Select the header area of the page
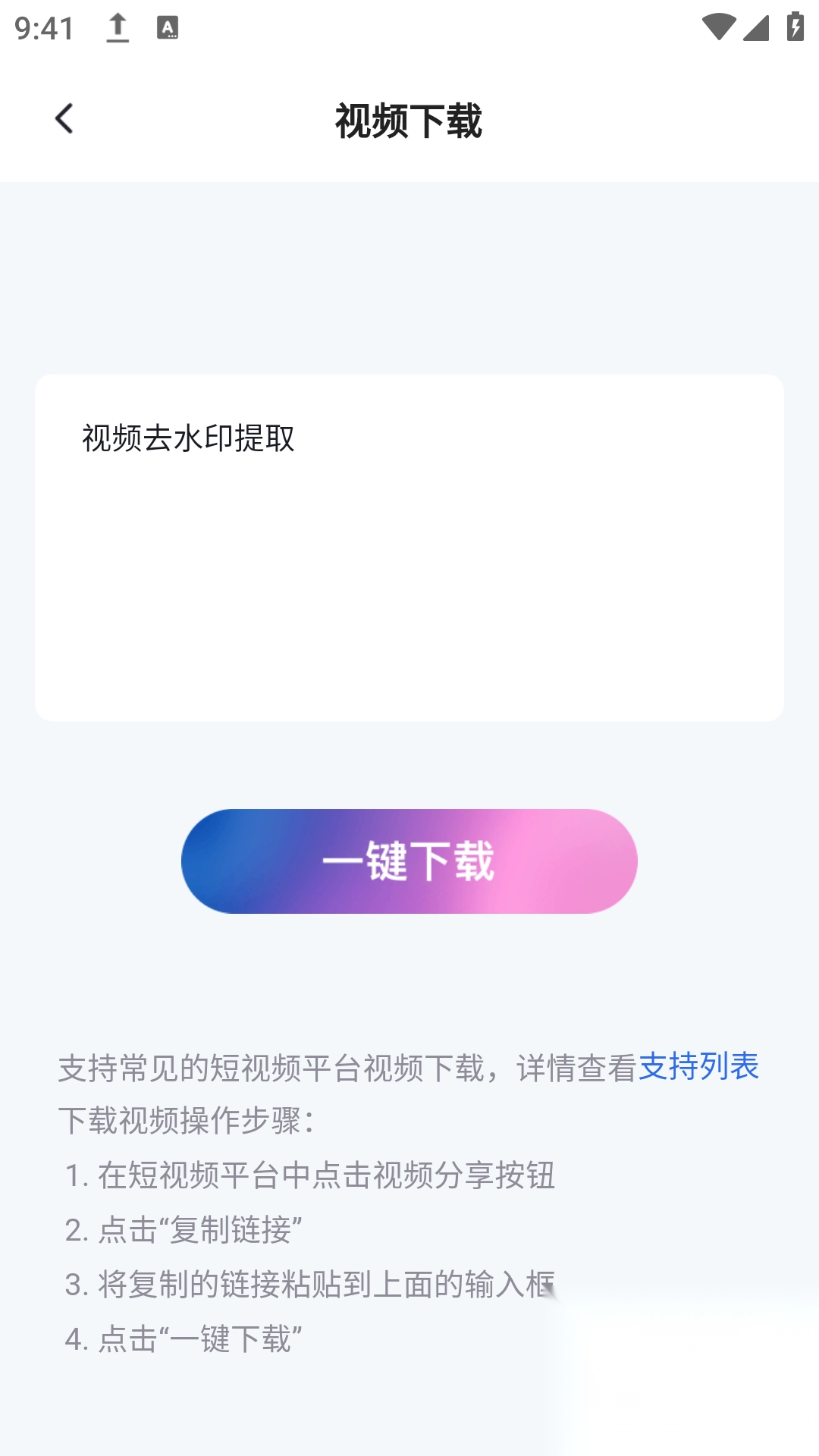 tap(409, 119)
